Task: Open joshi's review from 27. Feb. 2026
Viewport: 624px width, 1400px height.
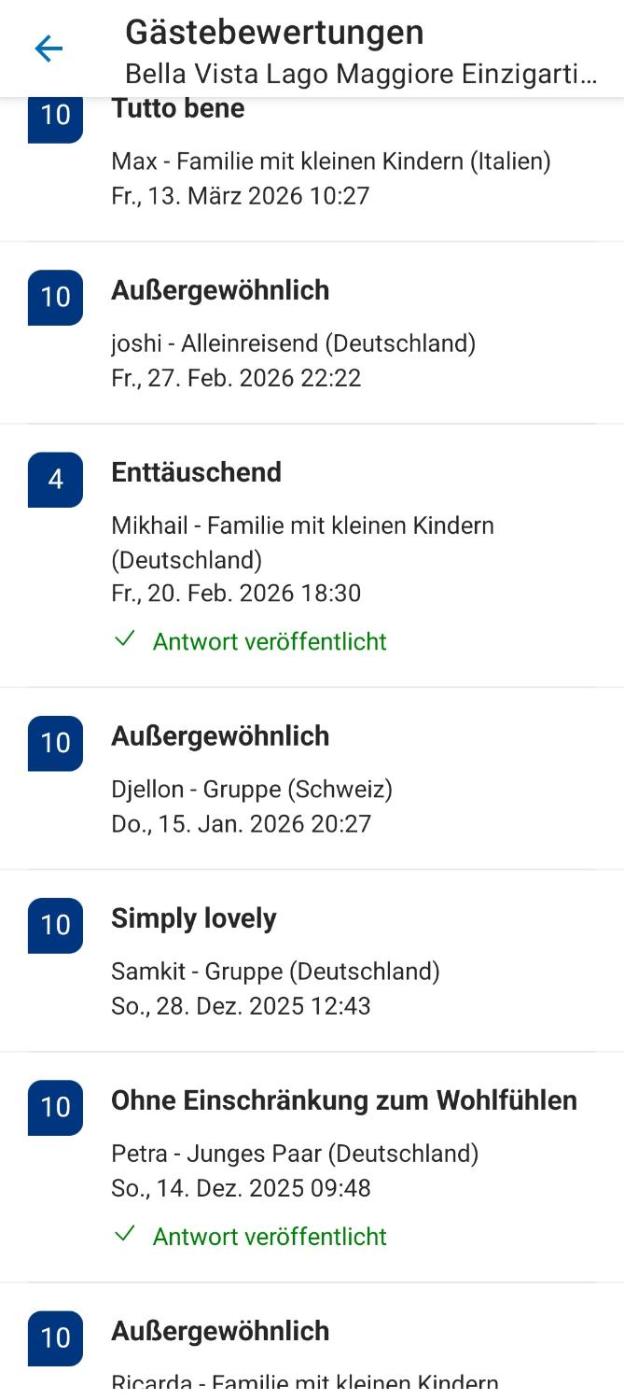Action: [x=310, y=334]
